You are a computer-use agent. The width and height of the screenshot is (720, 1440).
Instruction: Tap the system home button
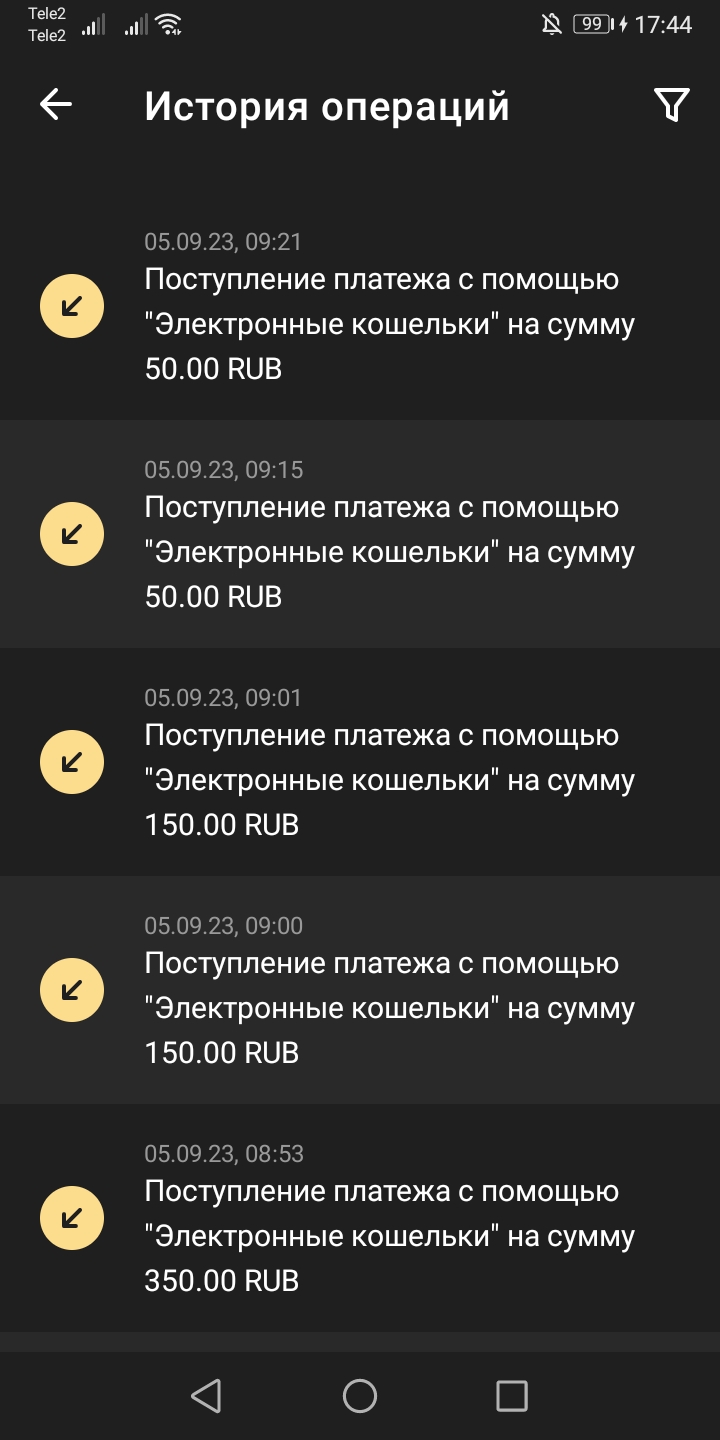pos(360,1396)
